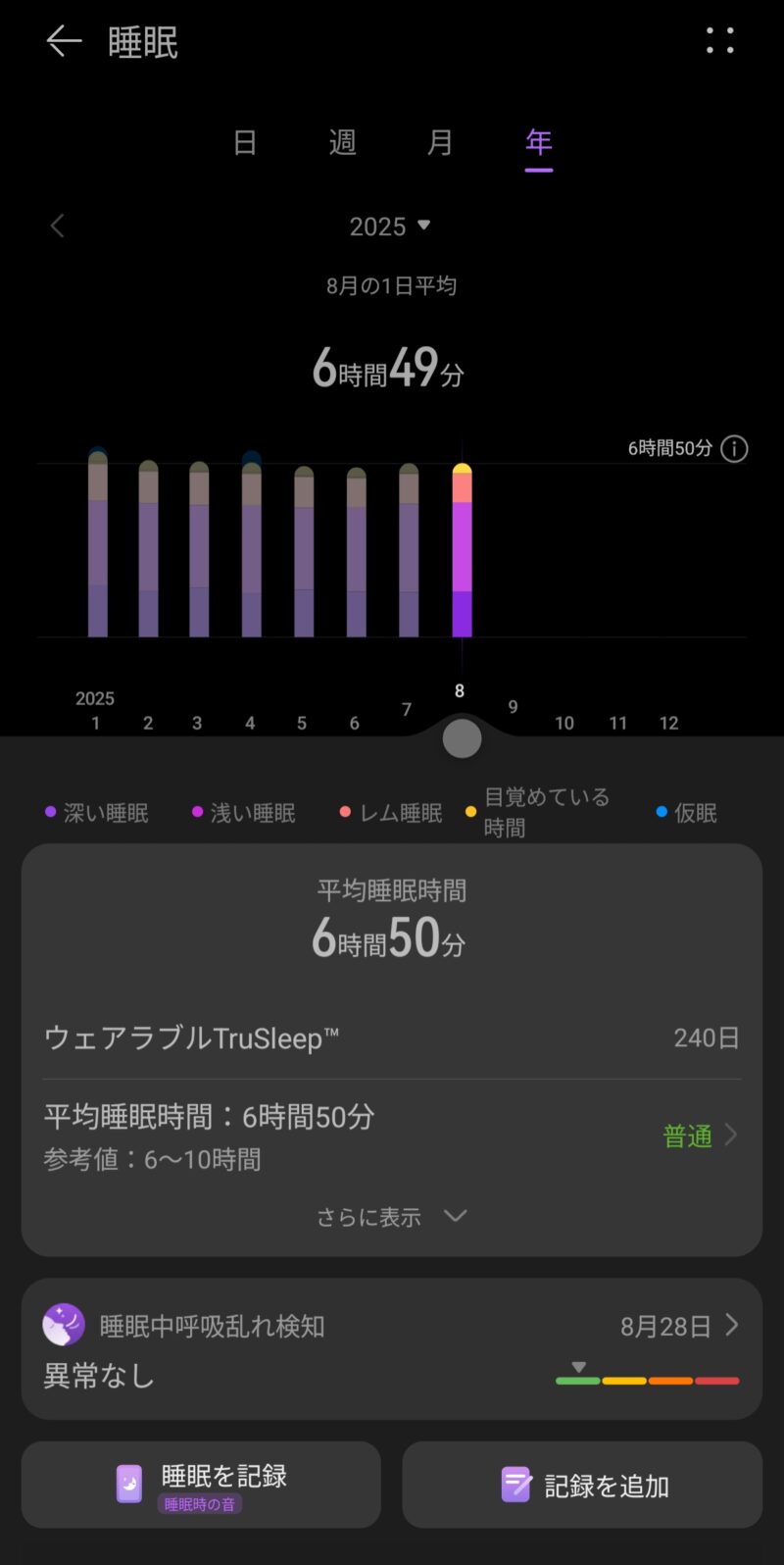Start 睡眠を記録 sleep recording
Screen dimensions: 784x1565
[201, 1484]
